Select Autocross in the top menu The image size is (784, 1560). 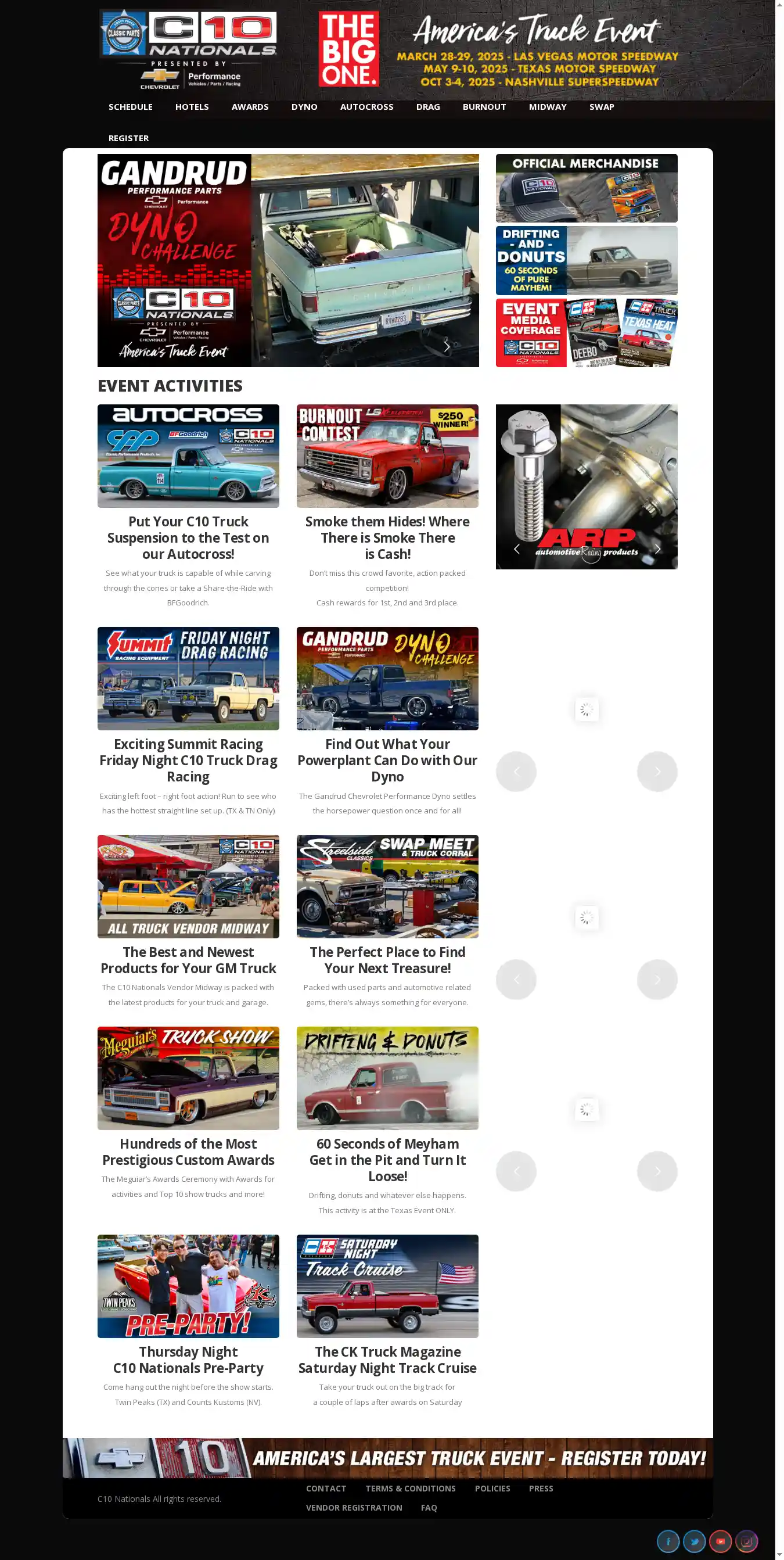click(x=366, y=106)
